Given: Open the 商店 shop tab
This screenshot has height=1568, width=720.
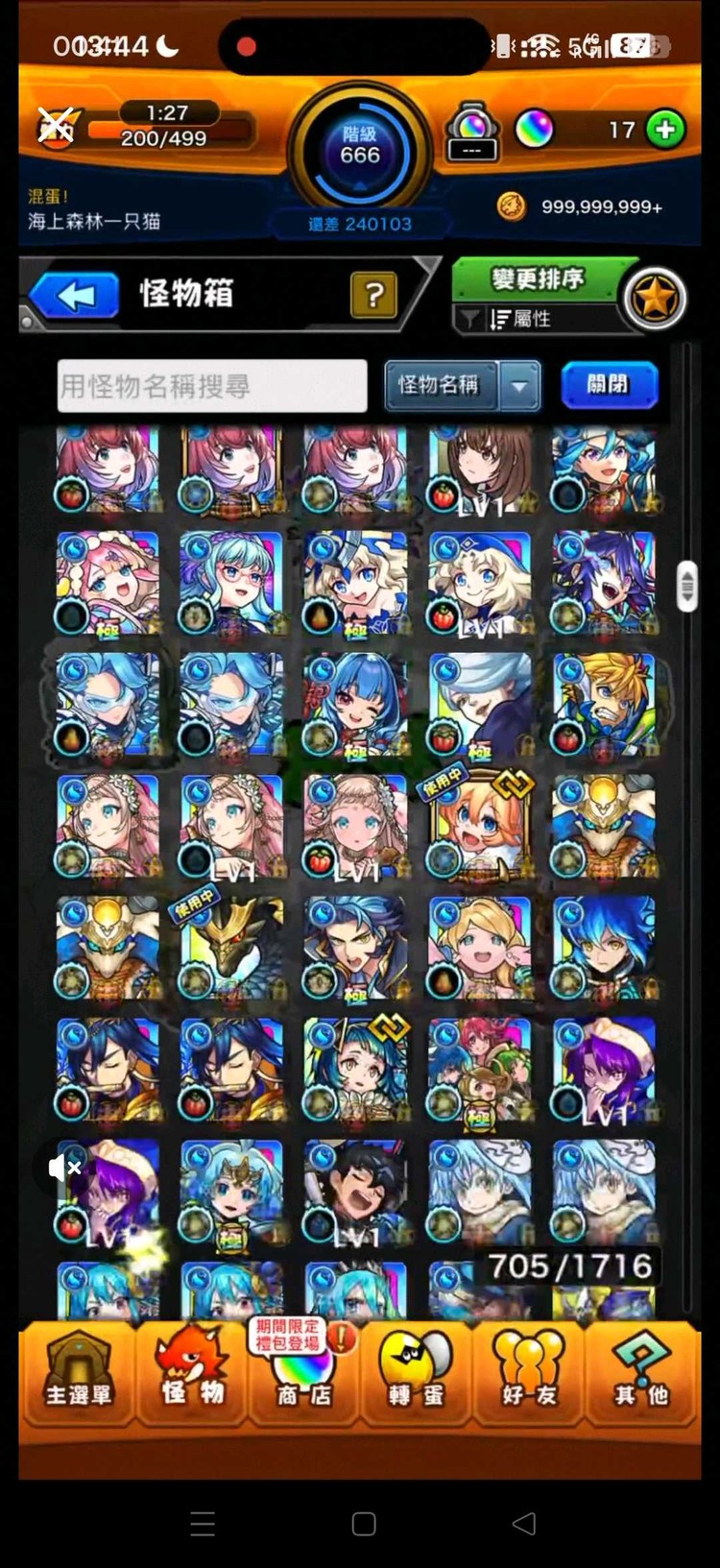Looking at the screenshot, I should pyautogui.click(x=303, y=1374).
